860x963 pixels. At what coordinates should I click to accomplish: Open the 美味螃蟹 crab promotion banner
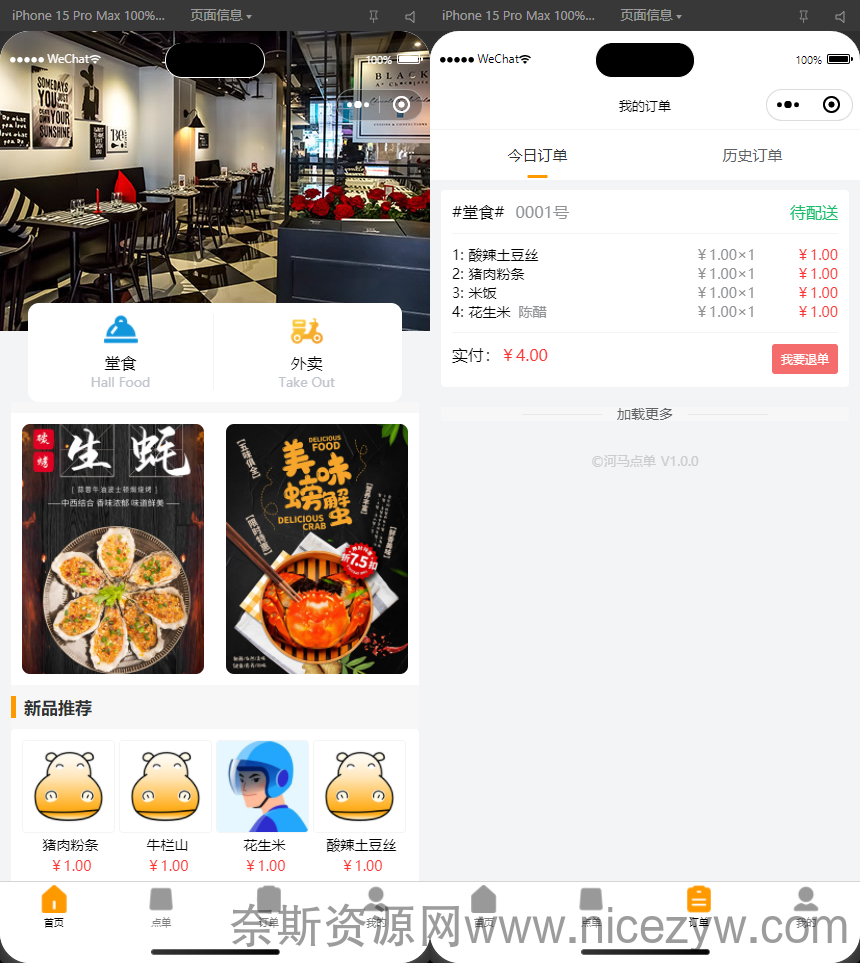(317, 549)
